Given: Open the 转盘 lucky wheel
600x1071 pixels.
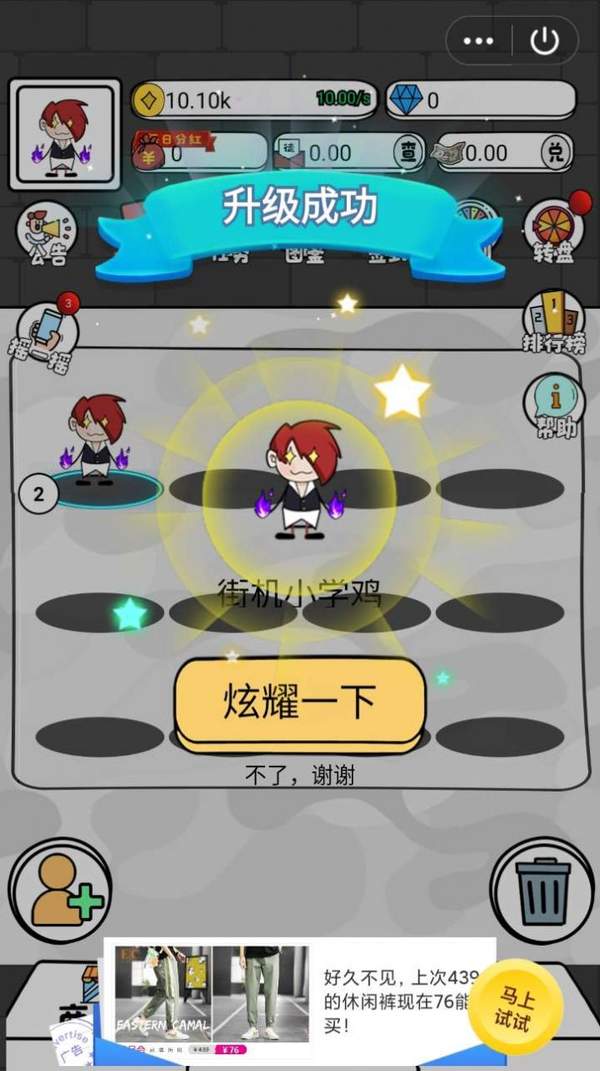Looking at the screenshot, I should [x=553, y=231].
